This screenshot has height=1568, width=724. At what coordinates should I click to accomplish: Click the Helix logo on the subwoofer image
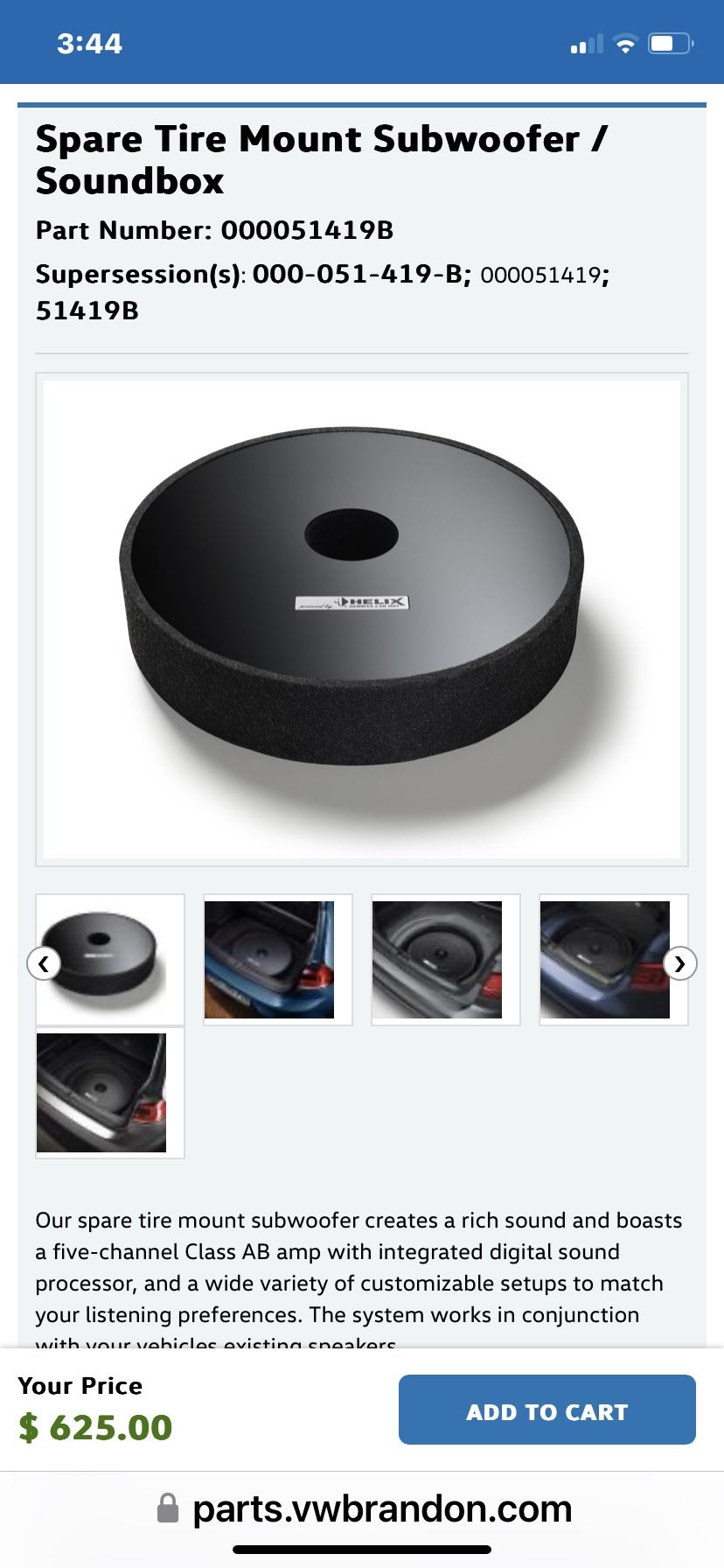[352, 601]
